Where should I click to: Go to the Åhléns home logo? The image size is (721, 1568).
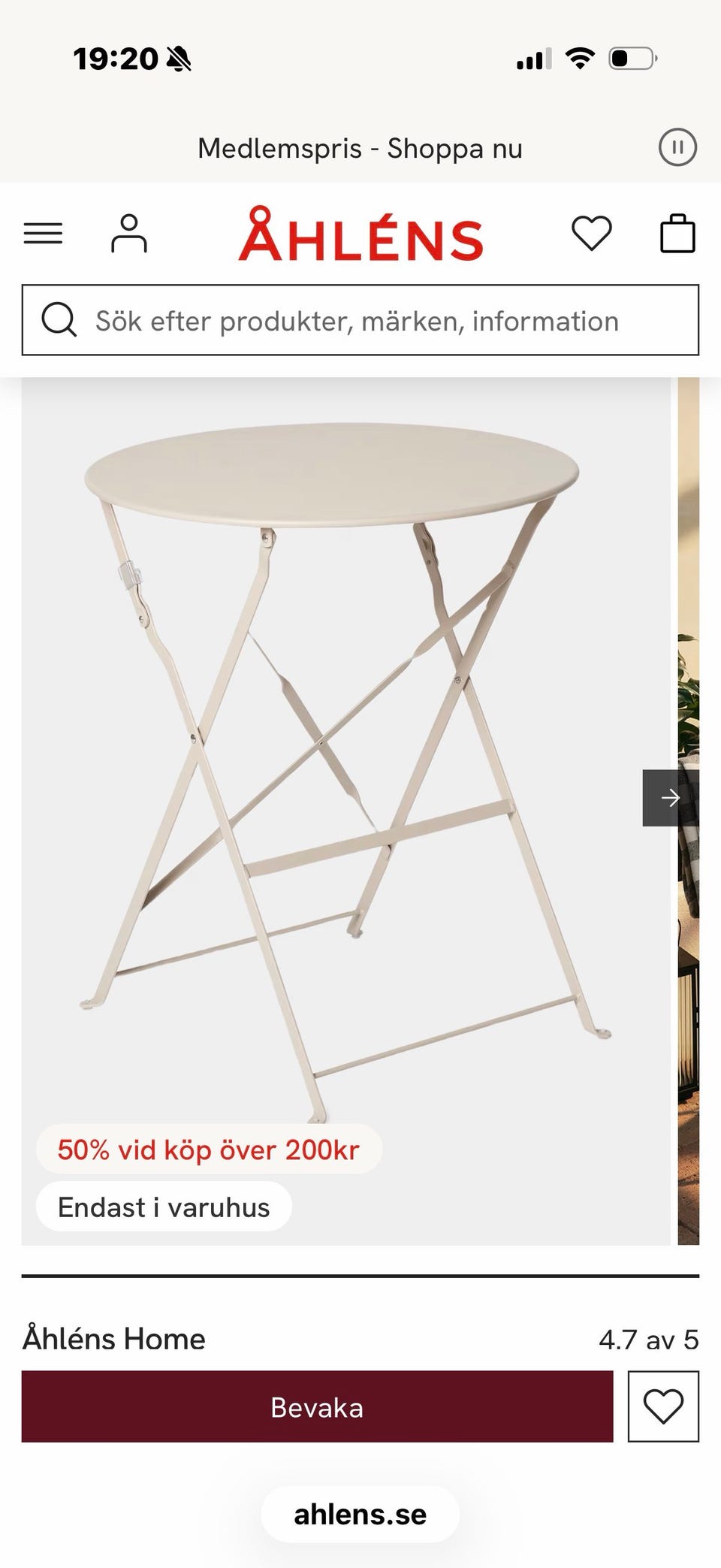360,234
